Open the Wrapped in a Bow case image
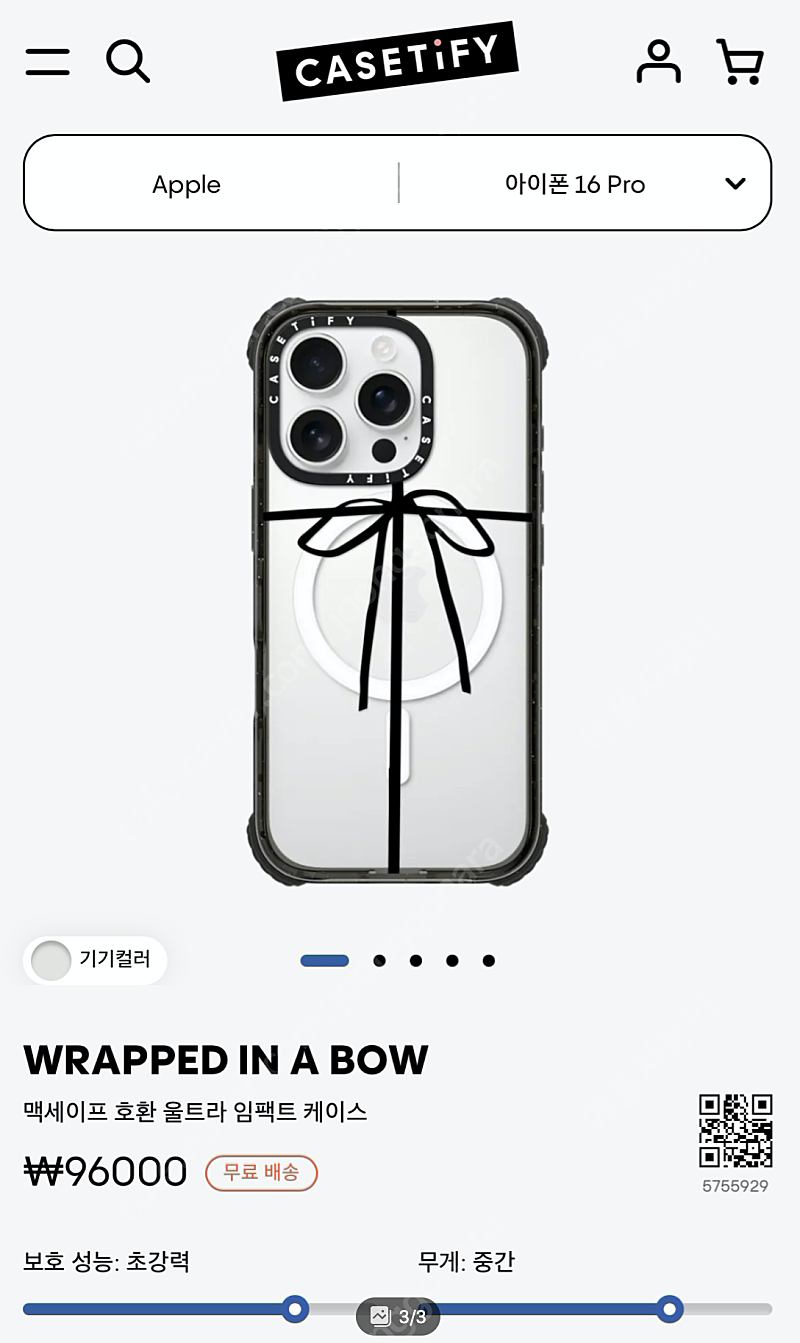 click(399, 590)
